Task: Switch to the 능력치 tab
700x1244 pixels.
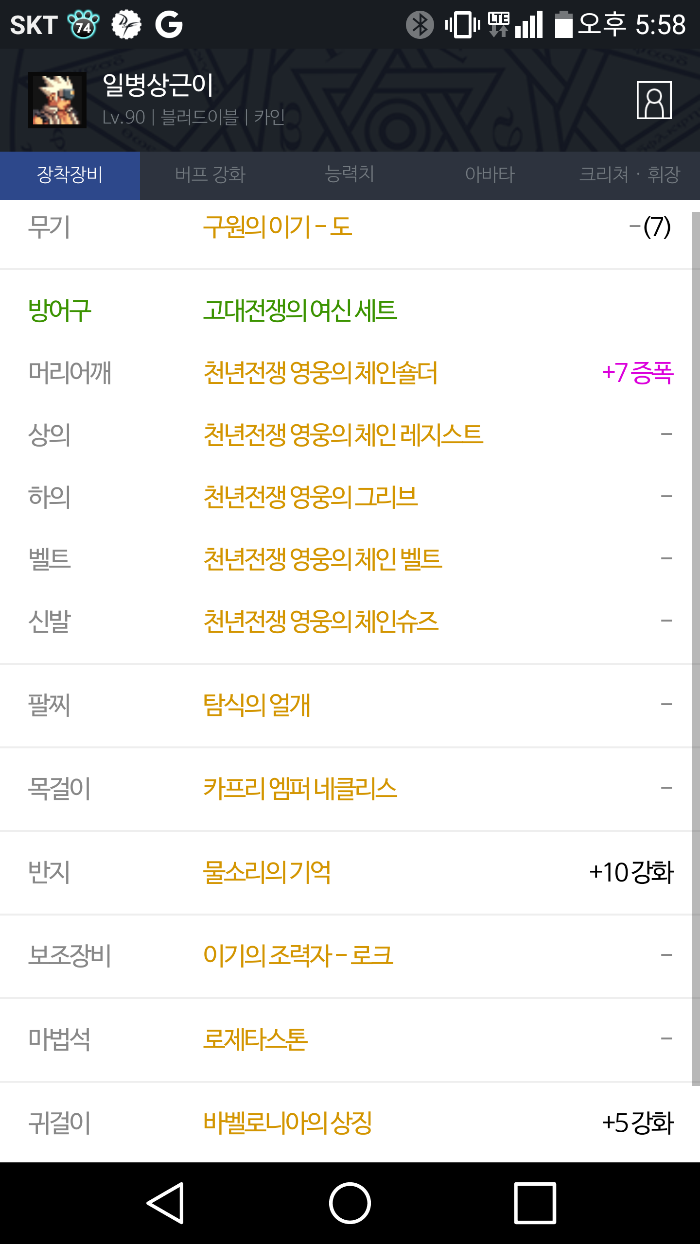Action: coord(350,175)
